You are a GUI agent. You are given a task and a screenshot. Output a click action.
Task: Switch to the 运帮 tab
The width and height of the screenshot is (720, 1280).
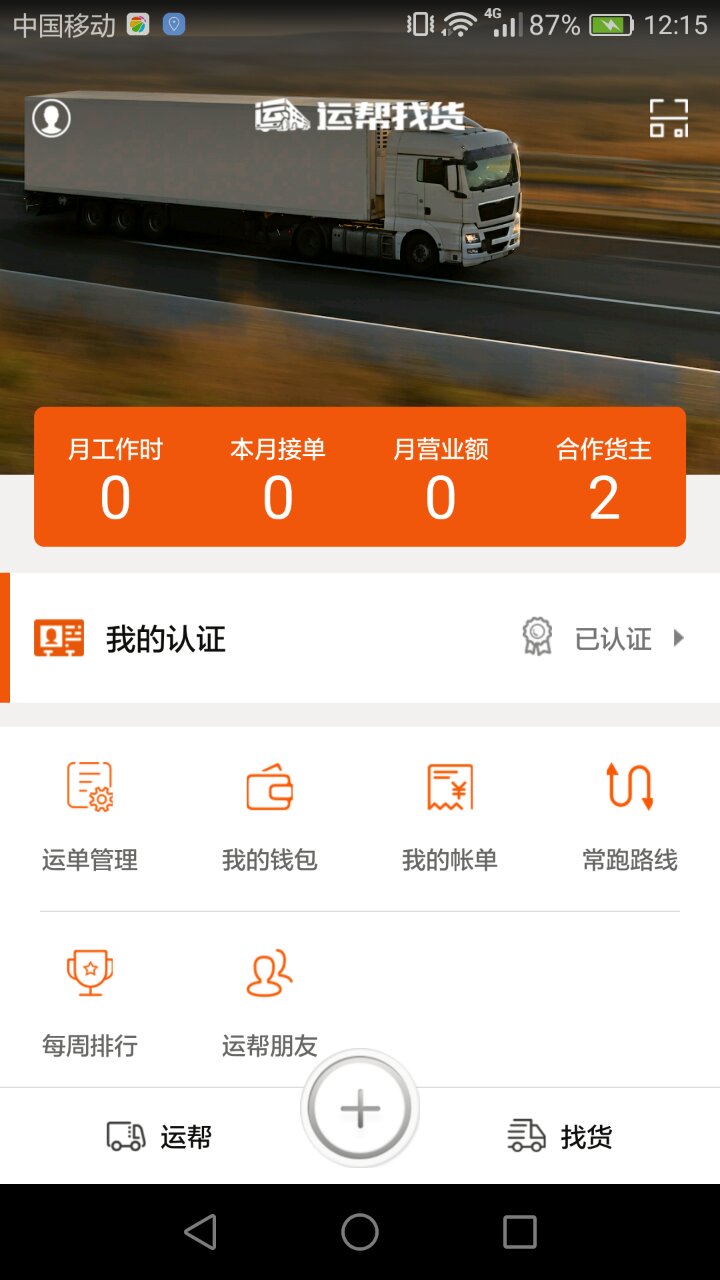pyautogui.click(x=162, y=1137)
